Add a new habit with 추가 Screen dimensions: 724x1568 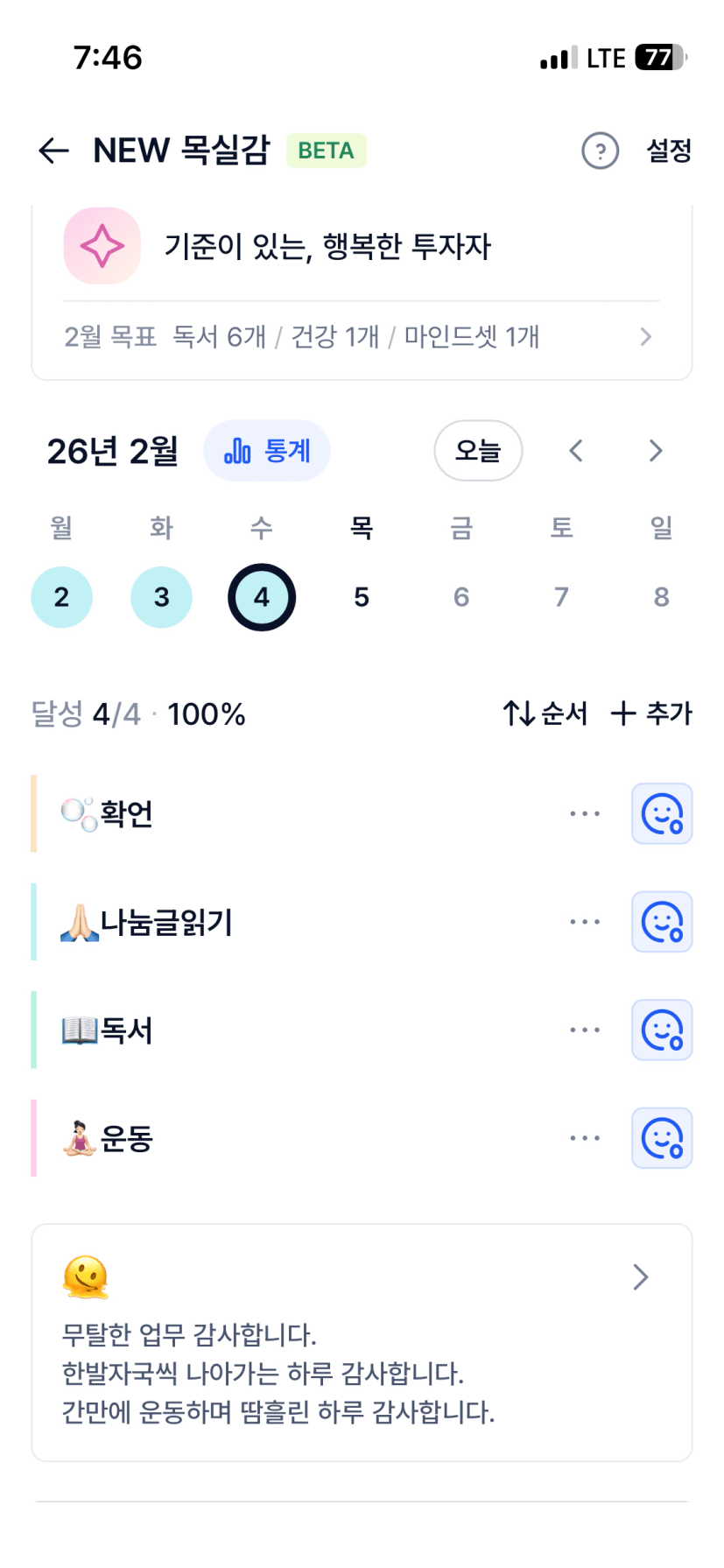(x=651, y=714)
